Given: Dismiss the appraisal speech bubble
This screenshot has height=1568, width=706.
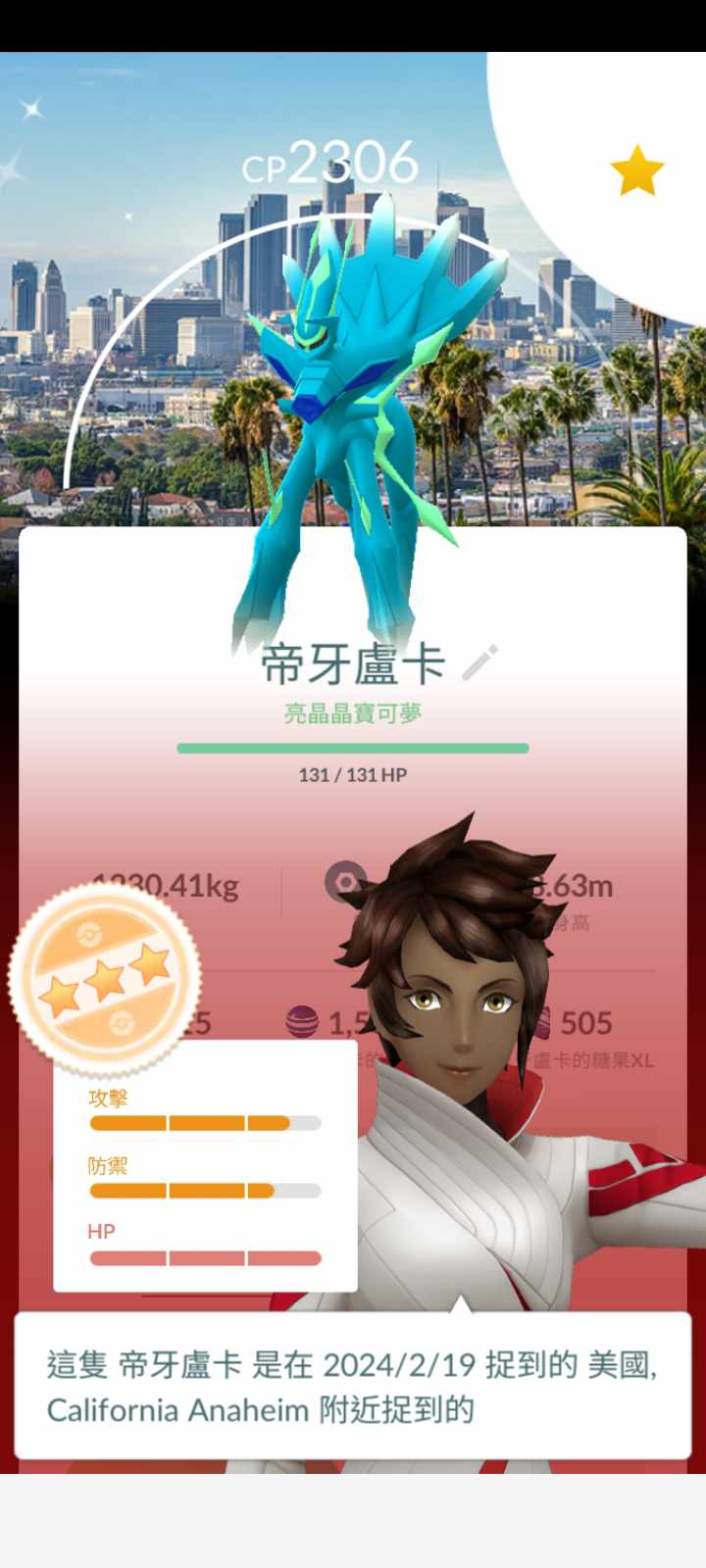Looking at the screenshot, I should tap(352, 1386).
